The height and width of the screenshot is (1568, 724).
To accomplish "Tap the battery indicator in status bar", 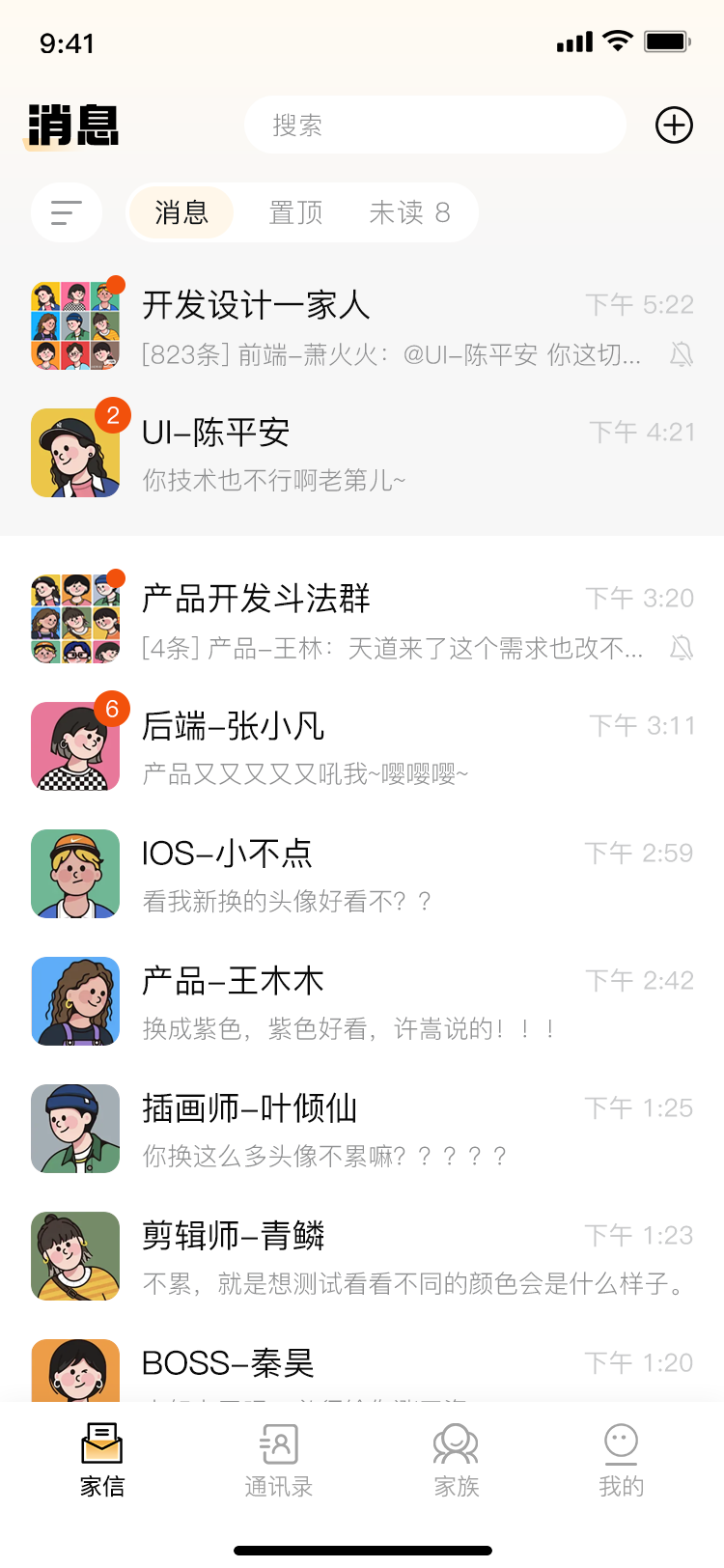I will click(666, 41).
